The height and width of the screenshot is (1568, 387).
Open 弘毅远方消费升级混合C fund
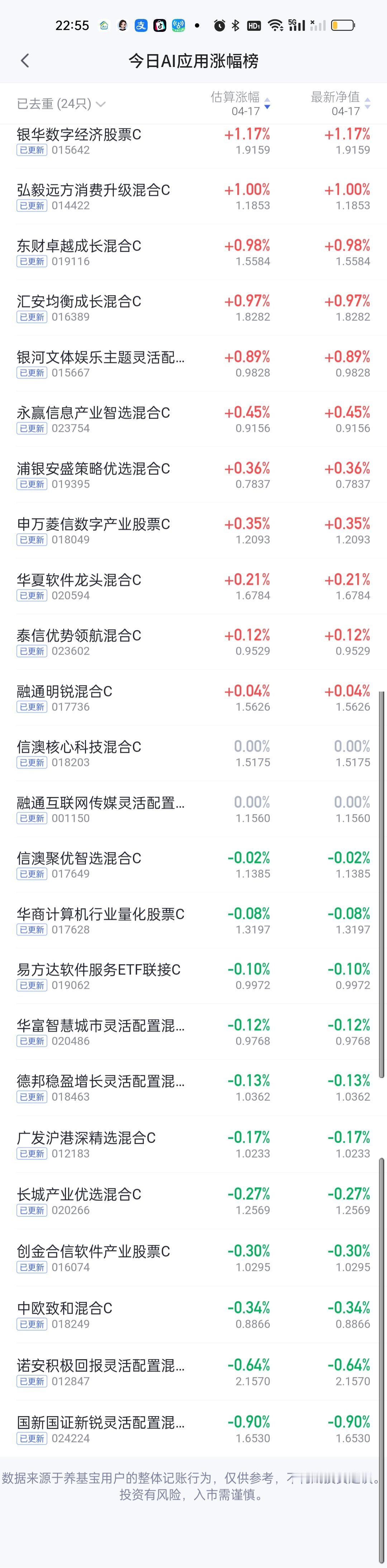(193, 197)
